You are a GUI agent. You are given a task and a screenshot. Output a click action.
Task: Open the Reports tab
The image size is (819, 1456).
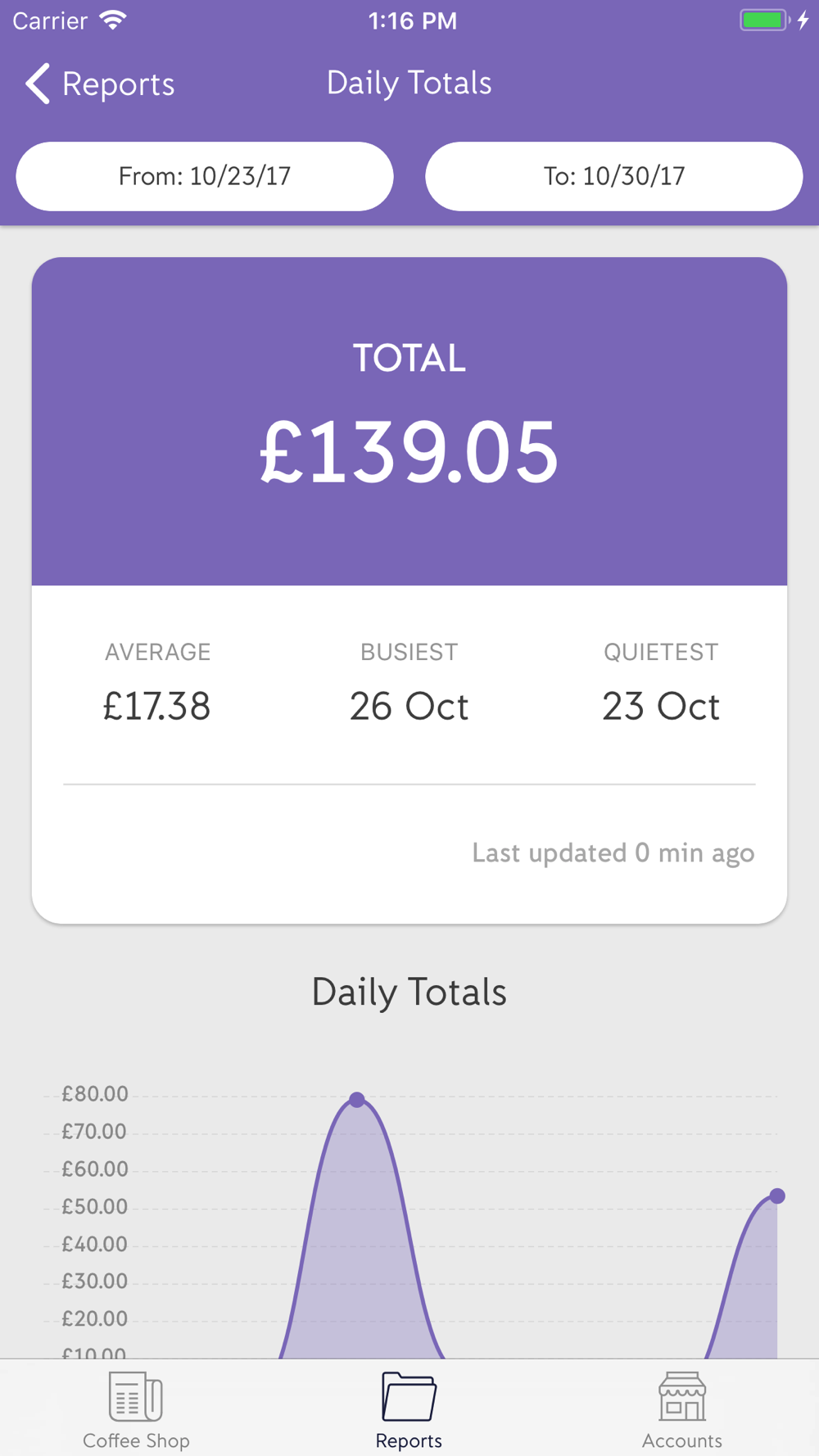(409, 1410)
